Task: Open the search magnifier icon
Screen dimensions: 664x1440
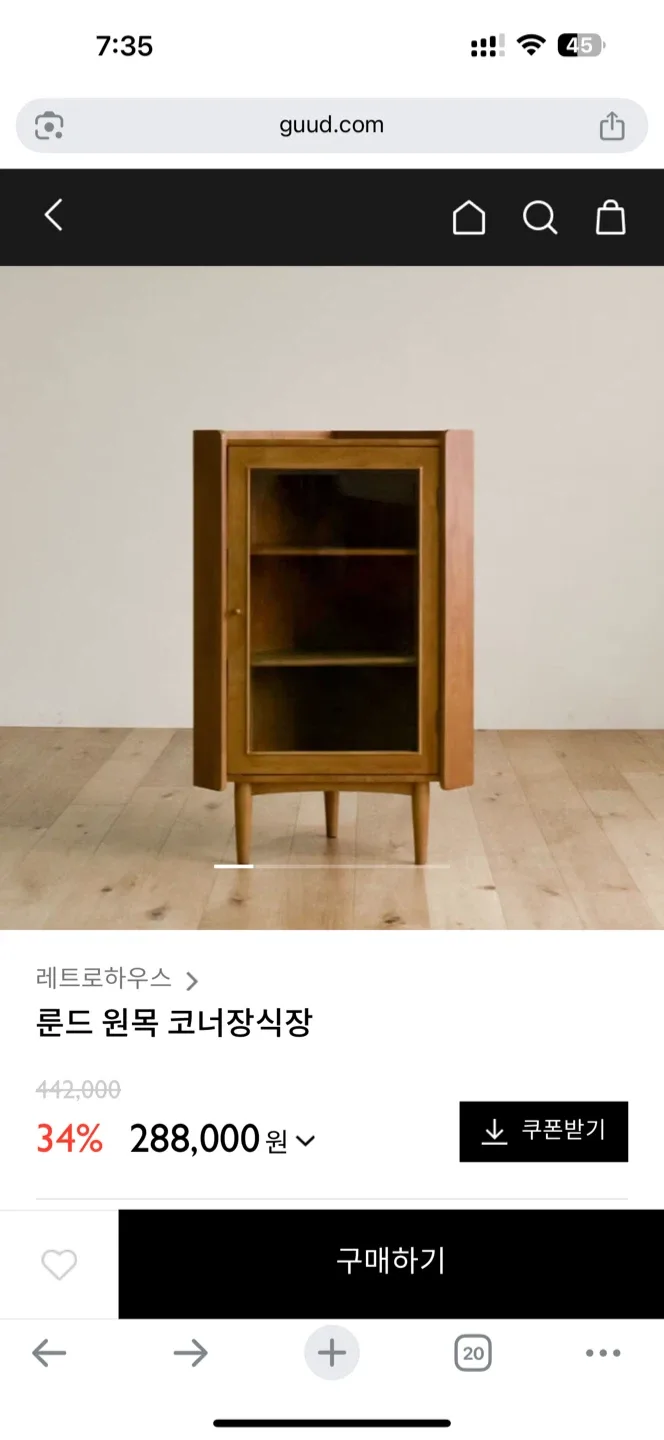Action: click(x=540, y=217)
